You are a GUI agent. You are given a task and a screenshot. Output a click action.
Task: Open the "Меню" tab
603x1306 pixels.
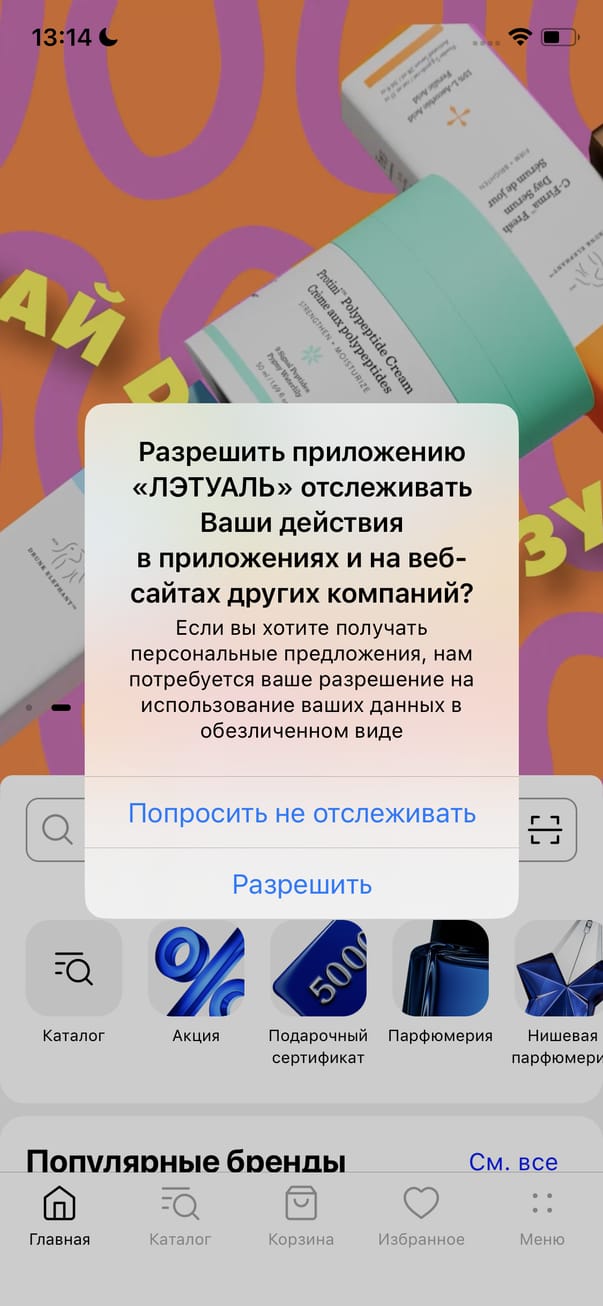pyautogui.click(x=542, y=1216)
